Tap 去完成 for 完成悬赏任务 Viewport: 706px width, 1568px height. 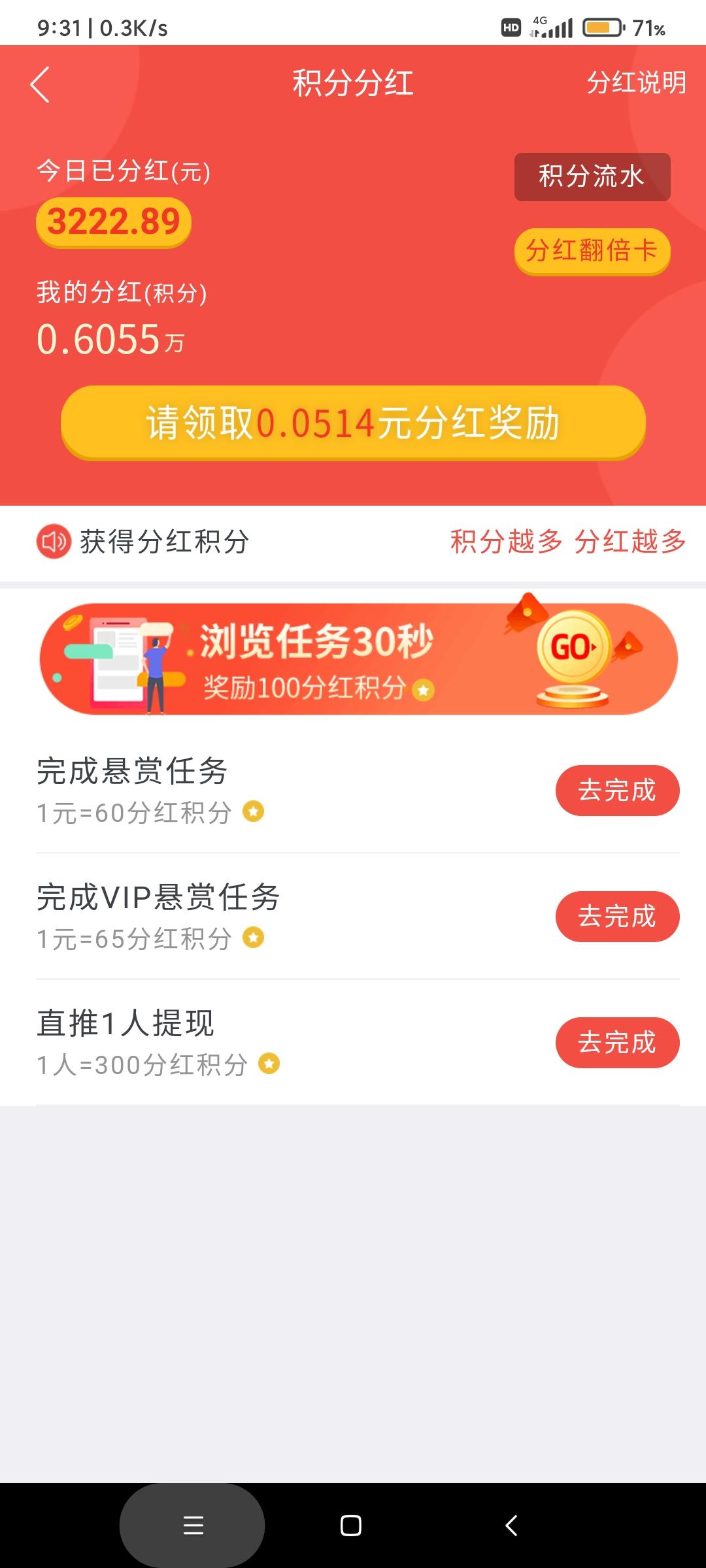point(617,791)
